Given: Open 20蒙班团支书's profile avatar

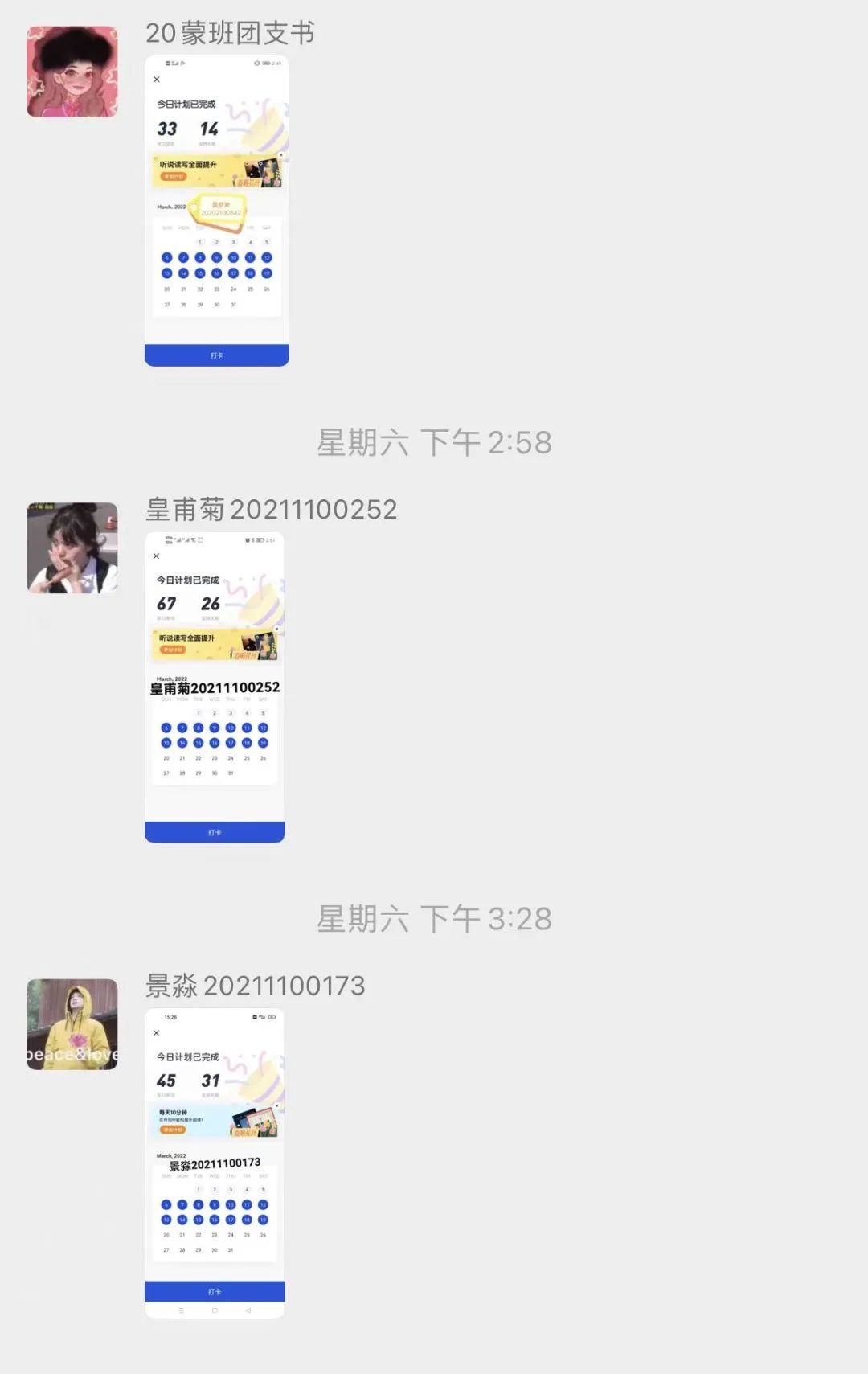Looking at the screenshot, I should click(x=72, y=72).
